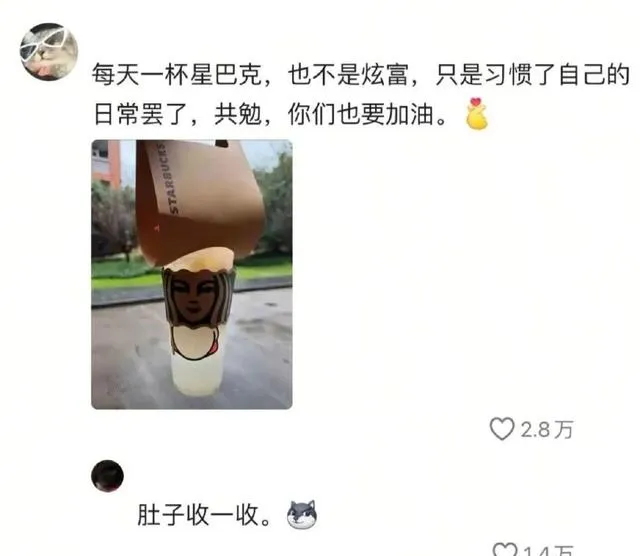Open the Starbucks cup photo in the comment
Image resolution: width=640 pixels, height=556 pixels.
tap(191, 274)
